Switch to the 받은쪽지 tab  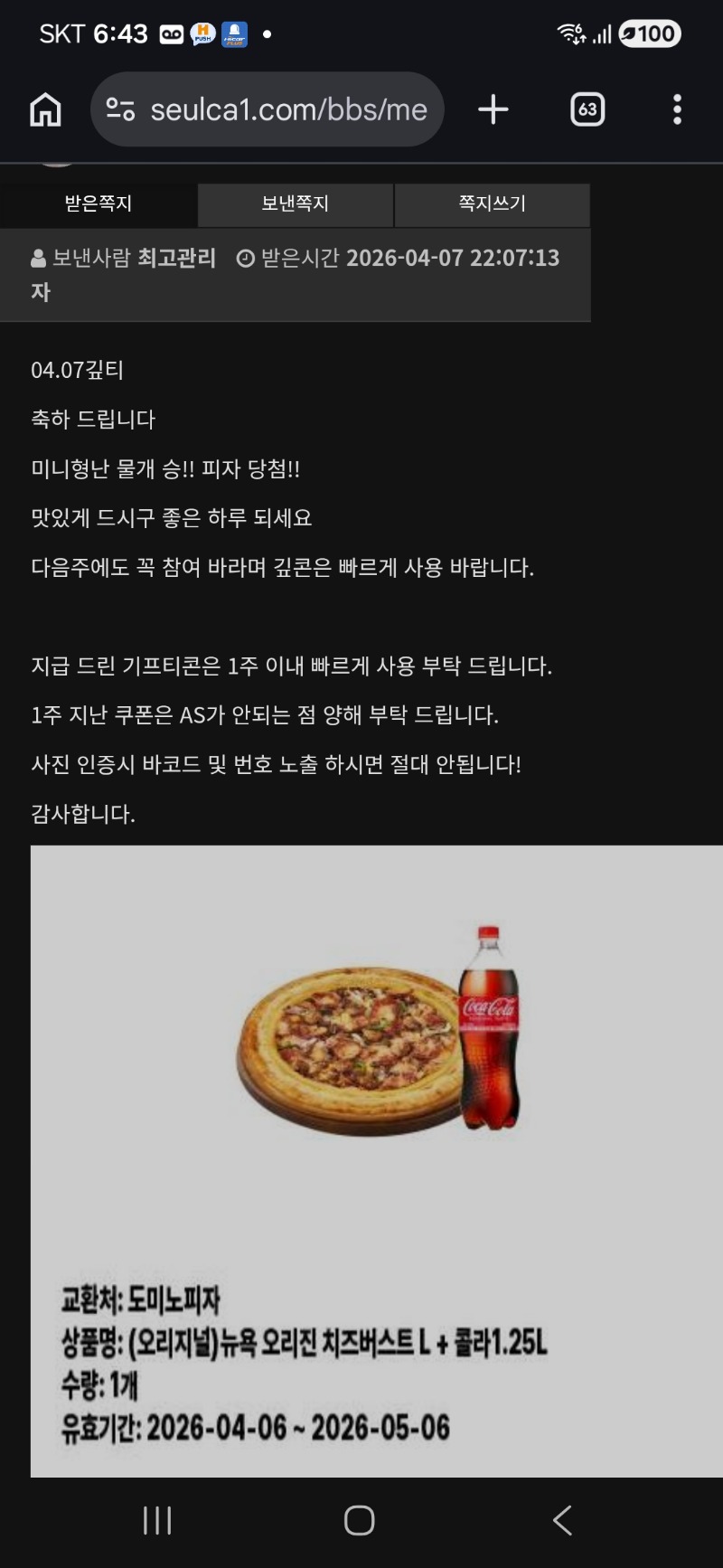(99, 204)
